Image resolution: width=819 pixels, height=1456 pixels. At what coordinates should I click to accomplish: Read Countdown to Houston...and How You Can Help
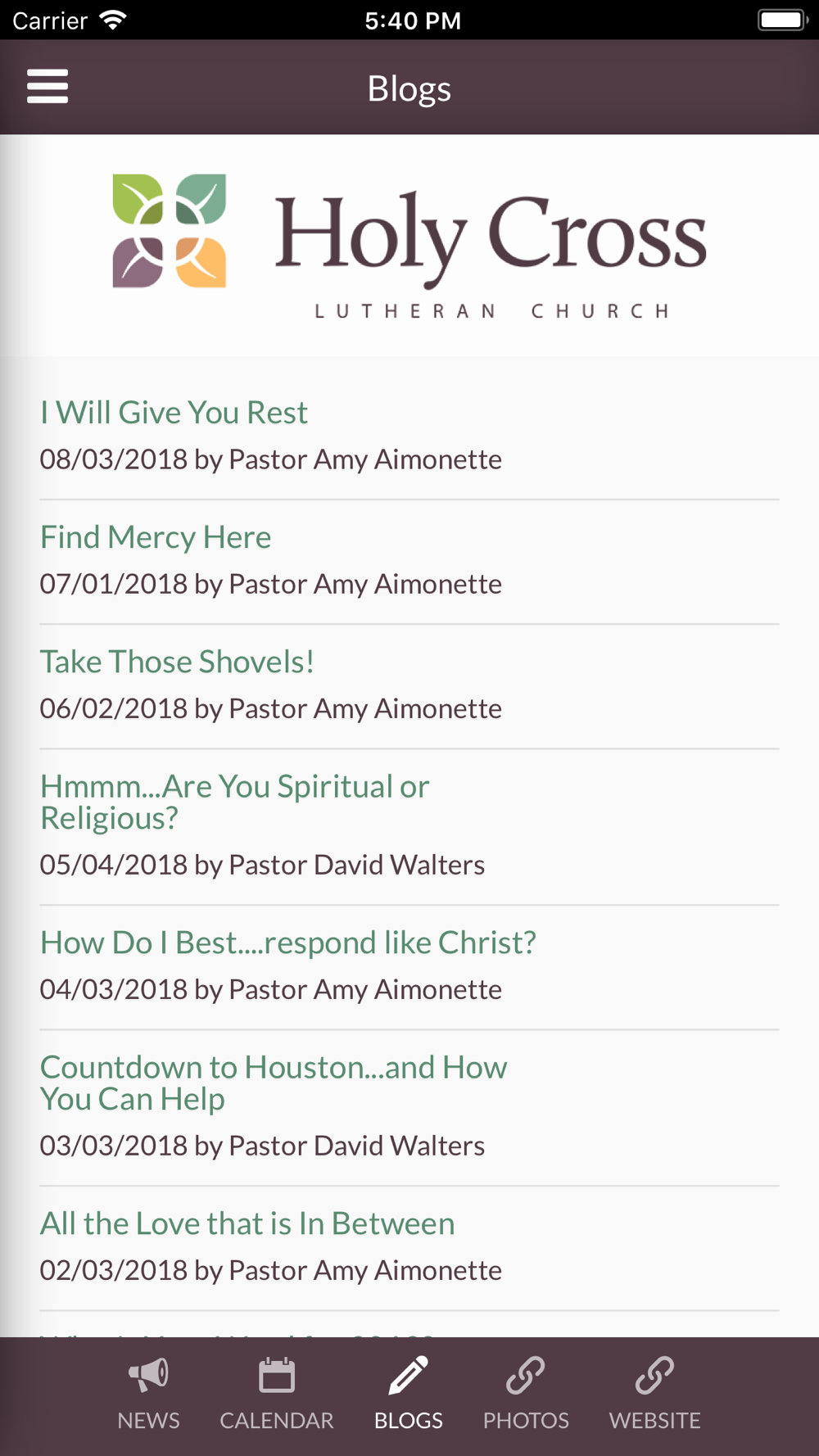[409, 1108]
